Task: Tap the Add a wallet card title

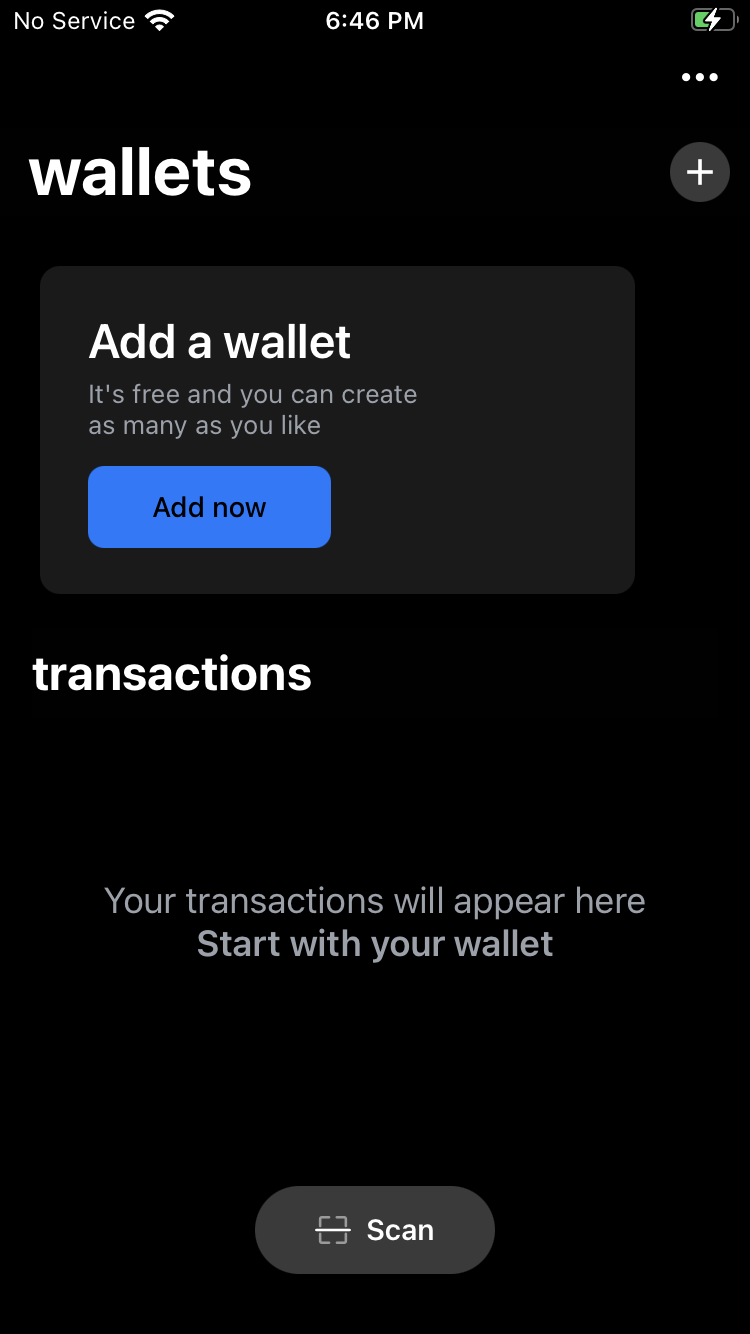Action: pyautogui.click(x=219, y=342)
